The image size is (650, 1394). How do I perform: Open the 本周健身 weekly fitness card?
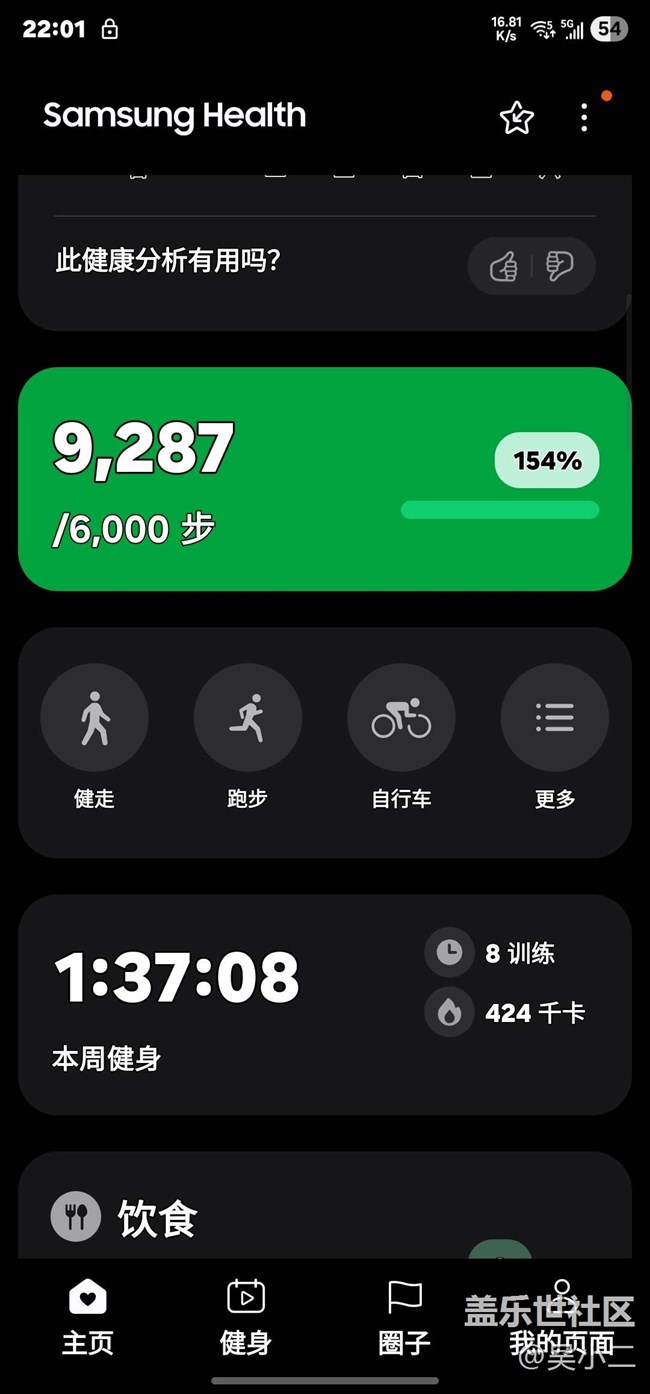325,1005
